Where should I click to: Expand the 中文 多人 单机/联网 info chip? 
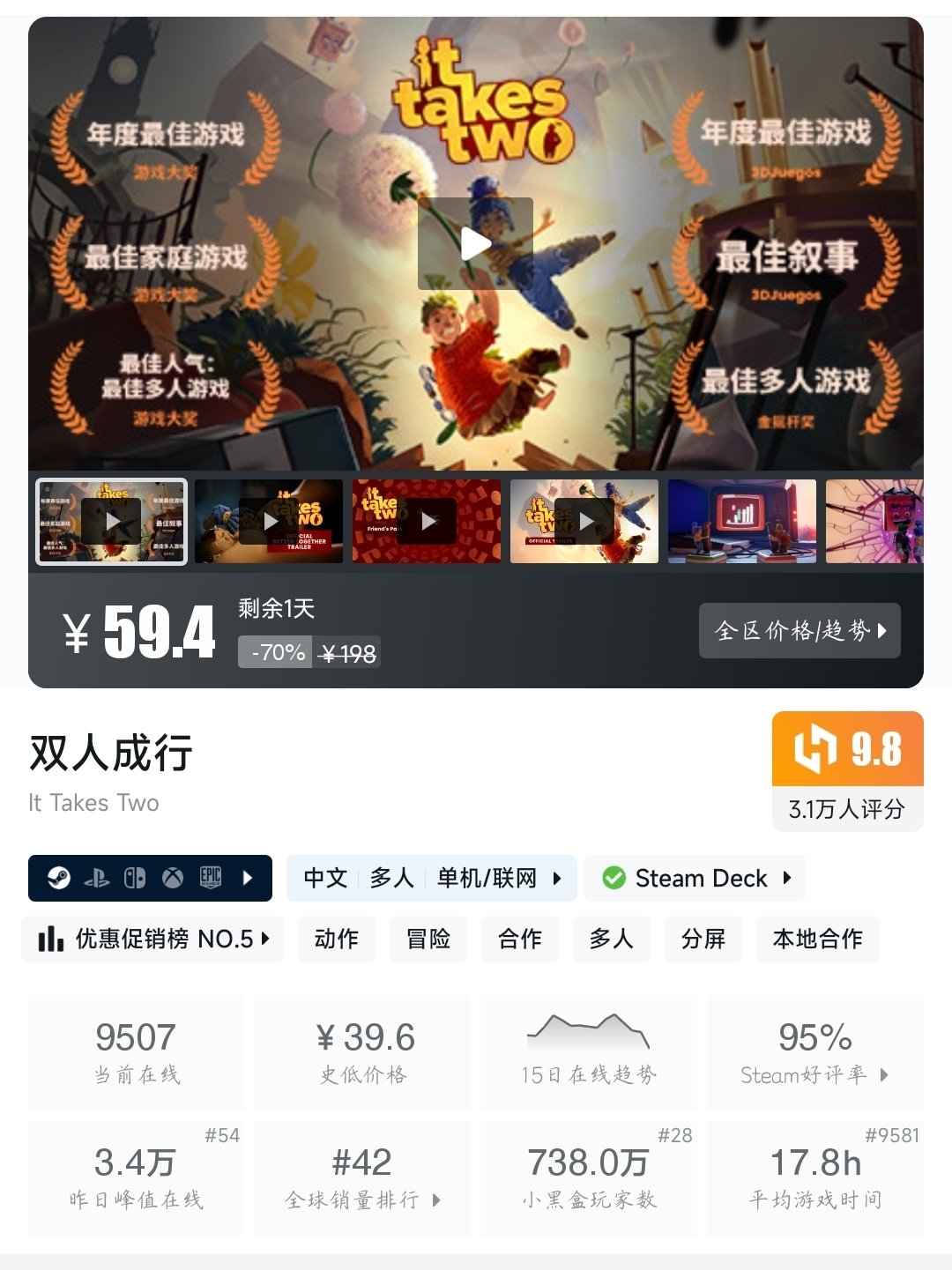click(432, 878)
